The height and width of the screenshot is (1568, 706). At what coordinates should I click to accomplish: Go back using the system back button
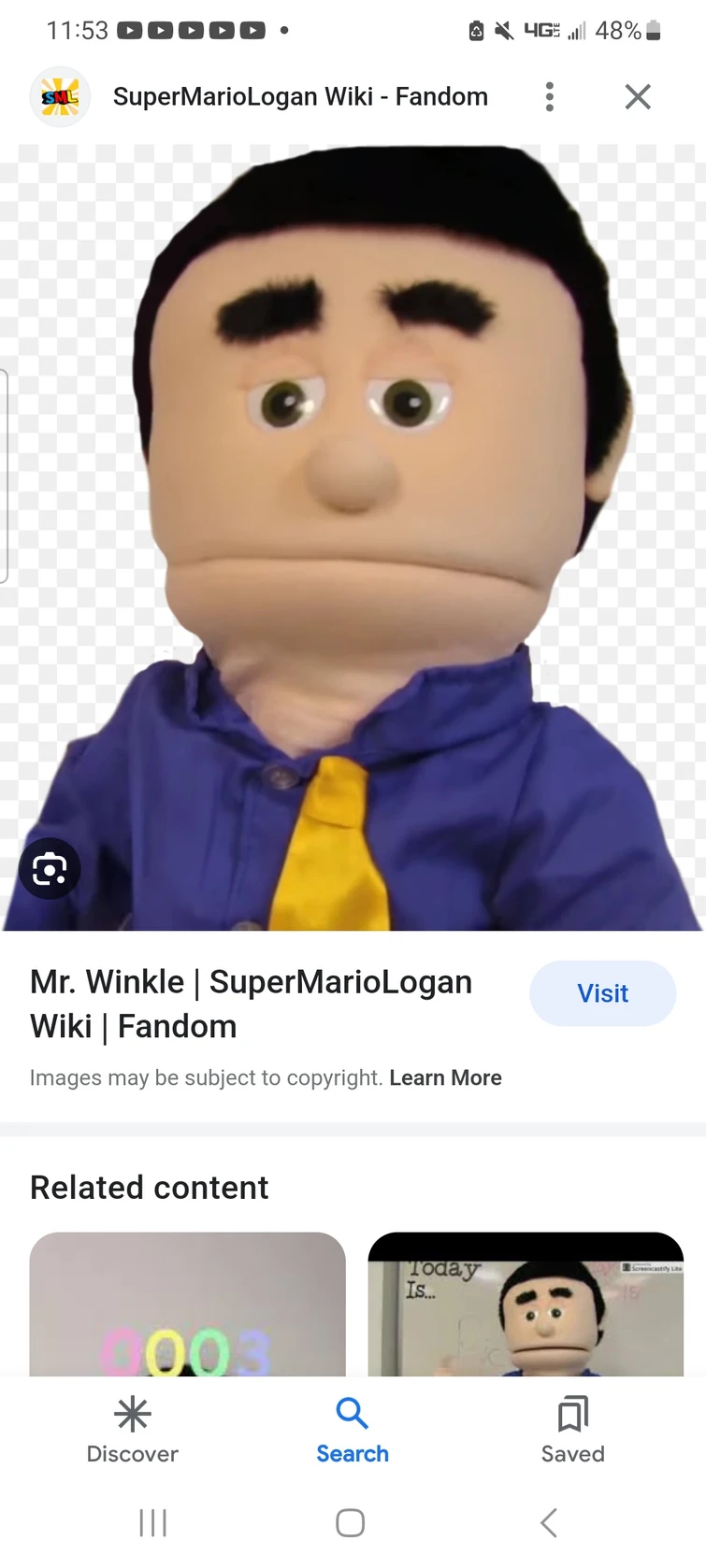549,1523
